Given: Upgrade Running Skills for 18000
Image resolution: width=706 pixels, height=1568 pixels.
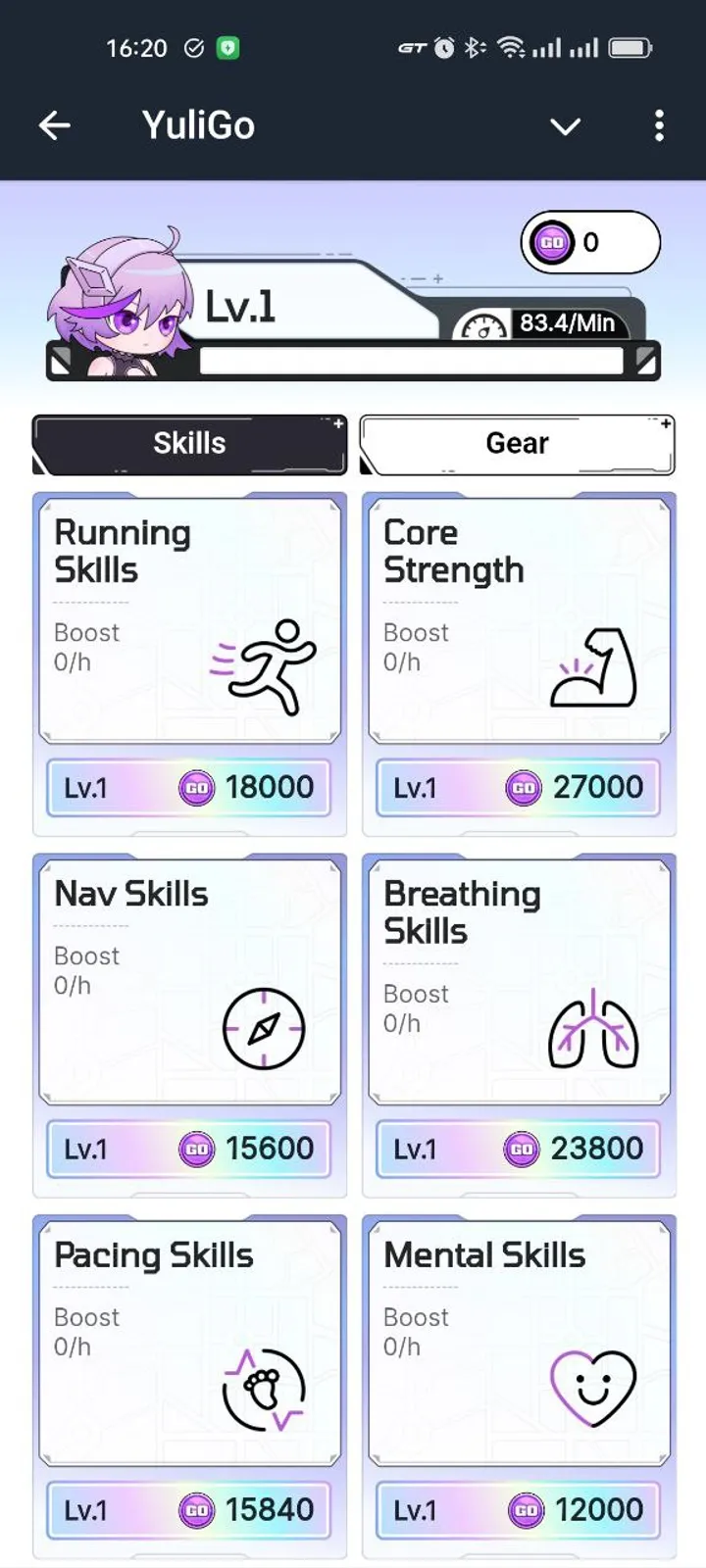Looking at the screenshot, I should pos(189,788).
